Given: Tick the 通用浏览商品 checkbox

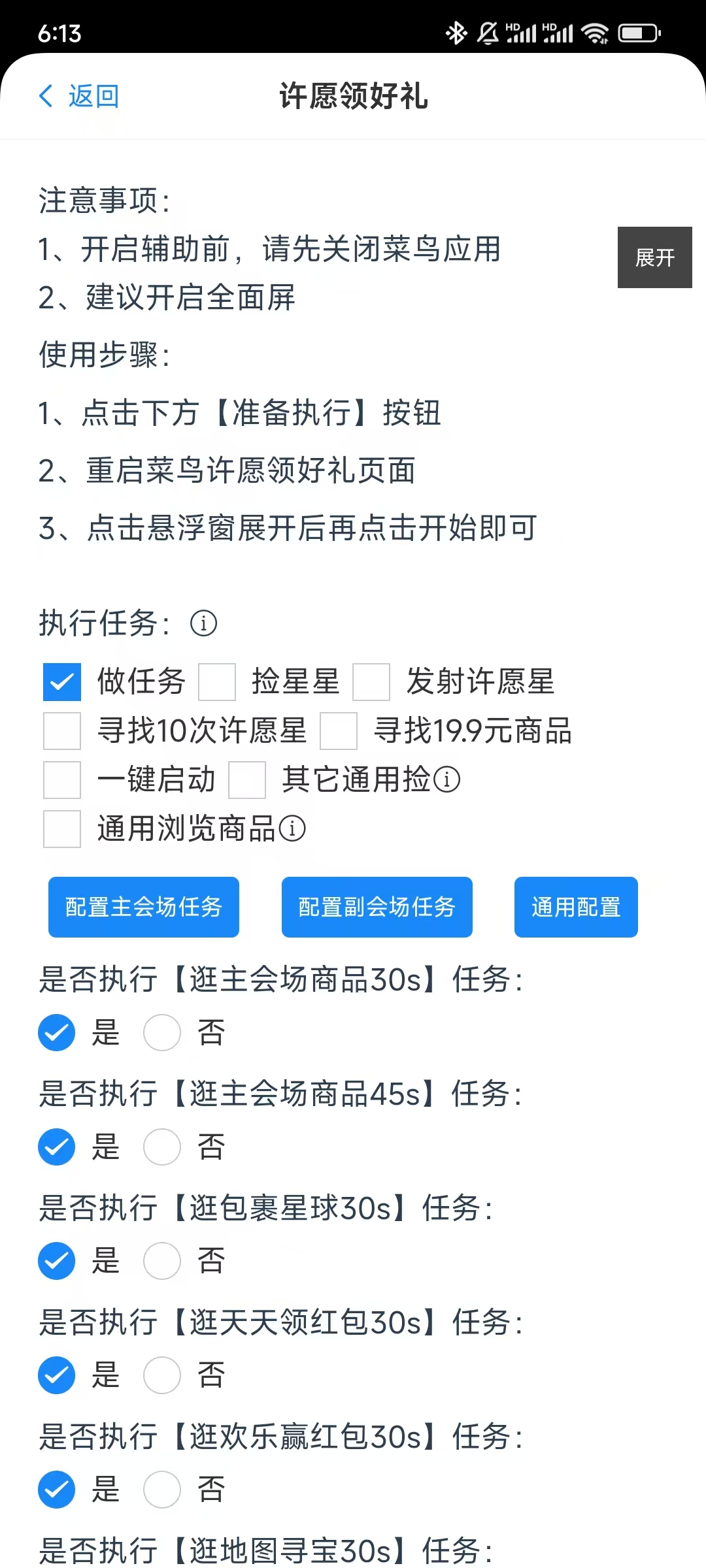Looking at the screenshot, I should tap(62, 829).
